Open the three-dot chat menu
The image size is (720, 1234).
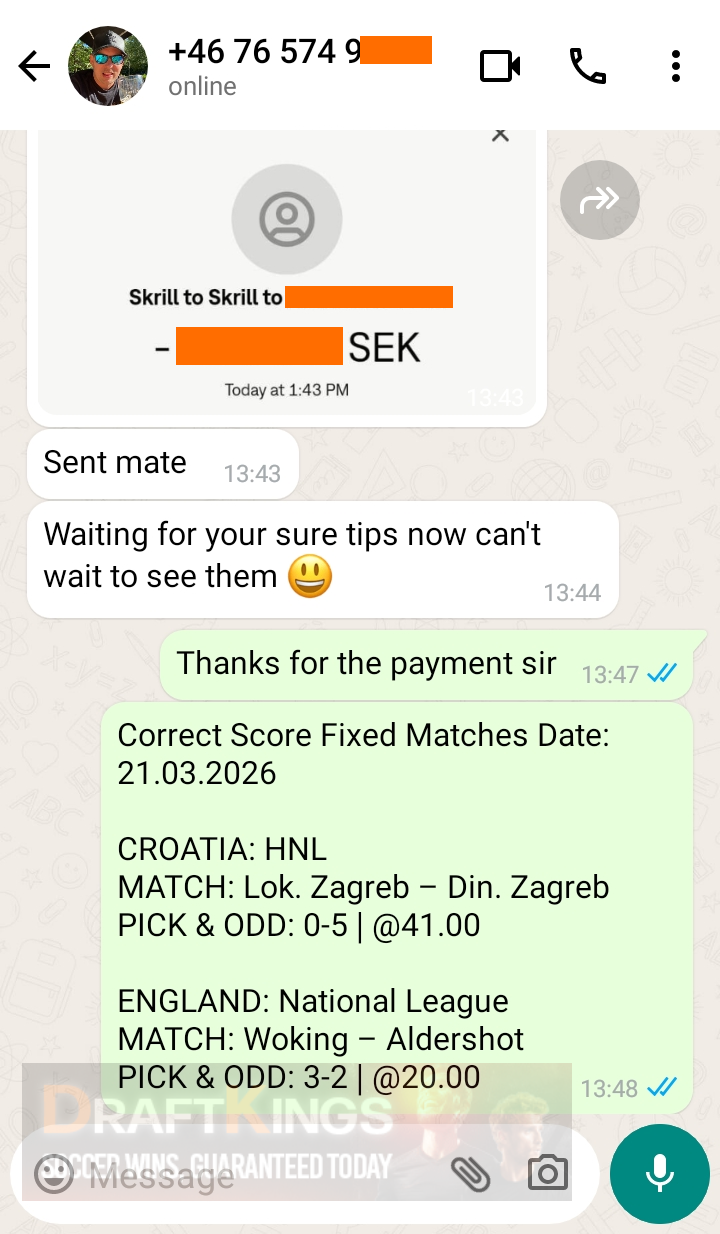click(676, 64)
